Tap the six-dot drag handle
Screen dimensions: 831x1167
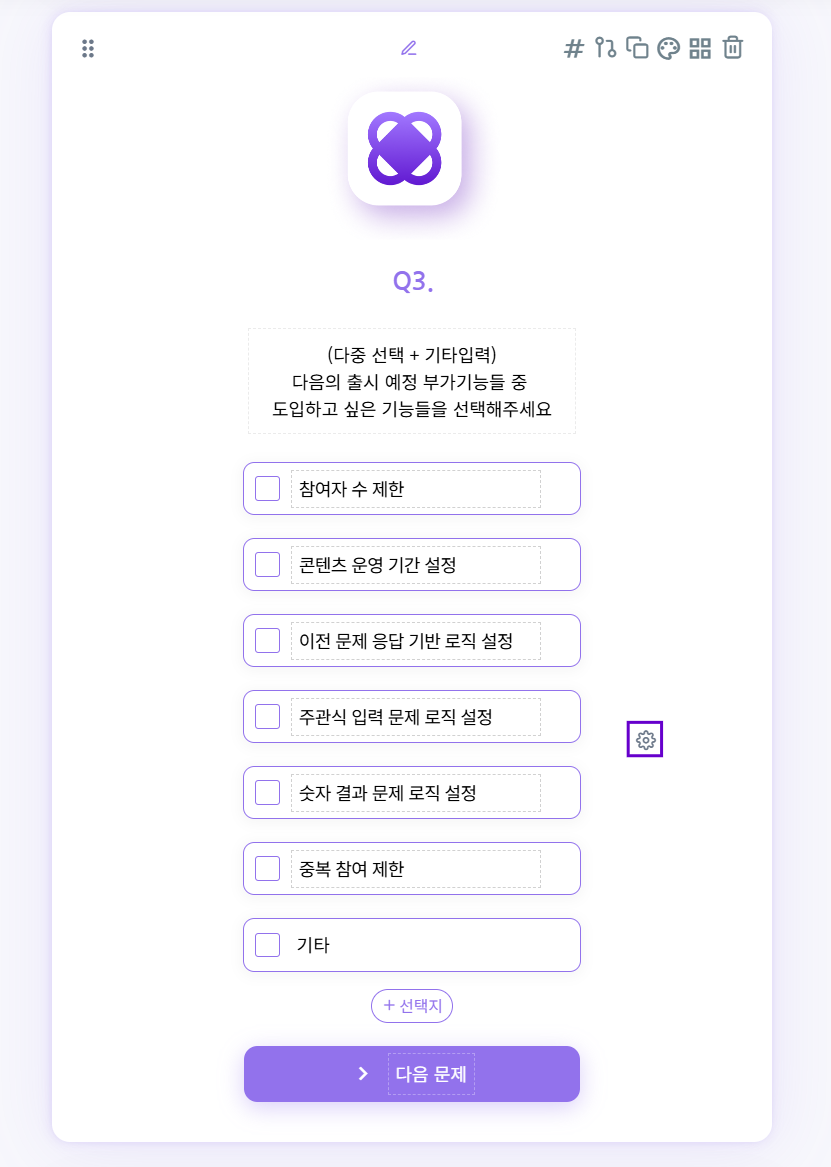[x=88, y=48]
